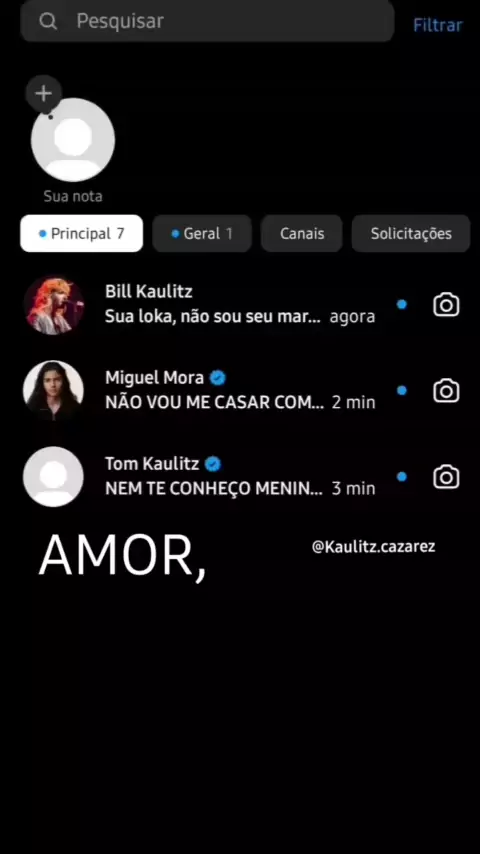The height and width of the screenshot is (854, 480).
Task: Open the Solicitações tab
Action: click(411, 234)
